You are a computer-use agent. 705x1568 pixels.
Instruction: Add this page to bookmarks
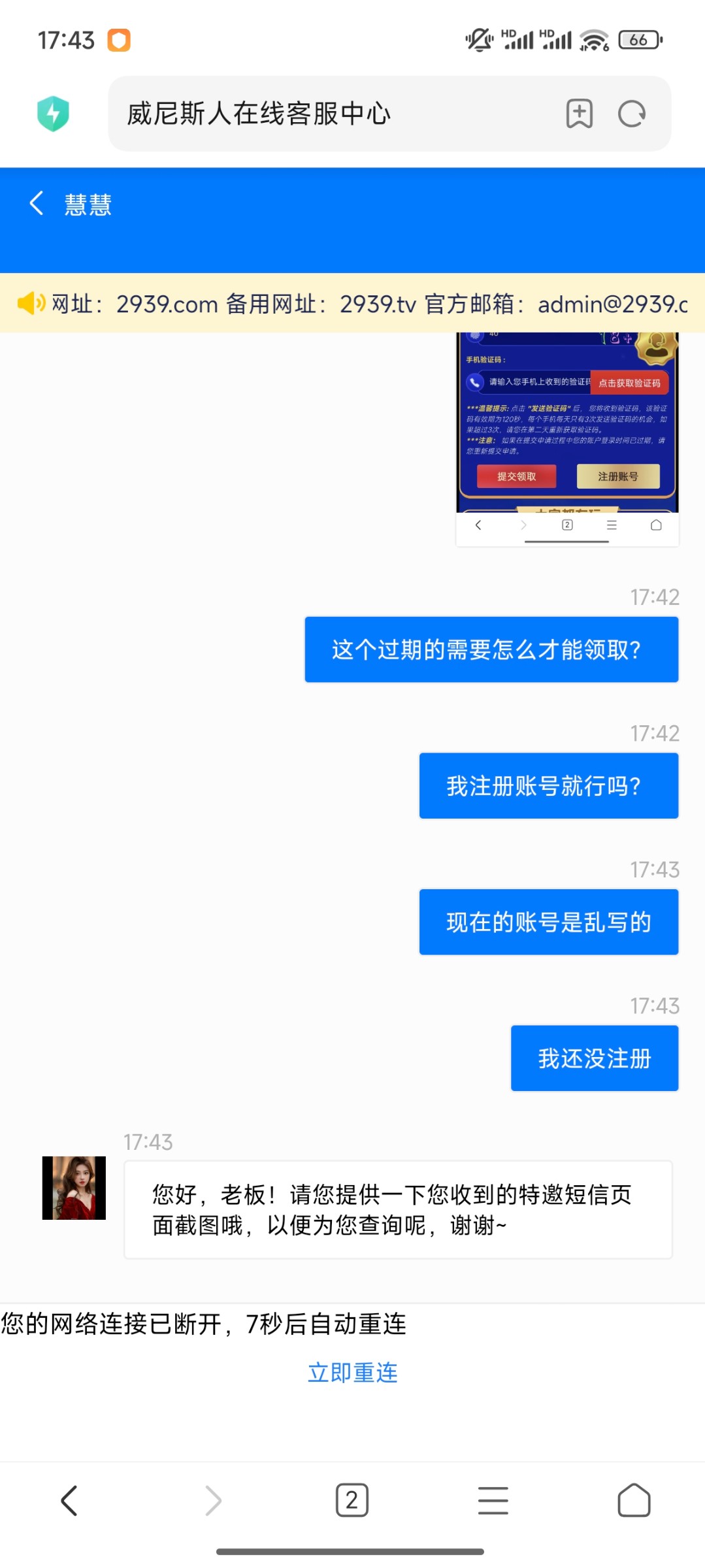579,114
